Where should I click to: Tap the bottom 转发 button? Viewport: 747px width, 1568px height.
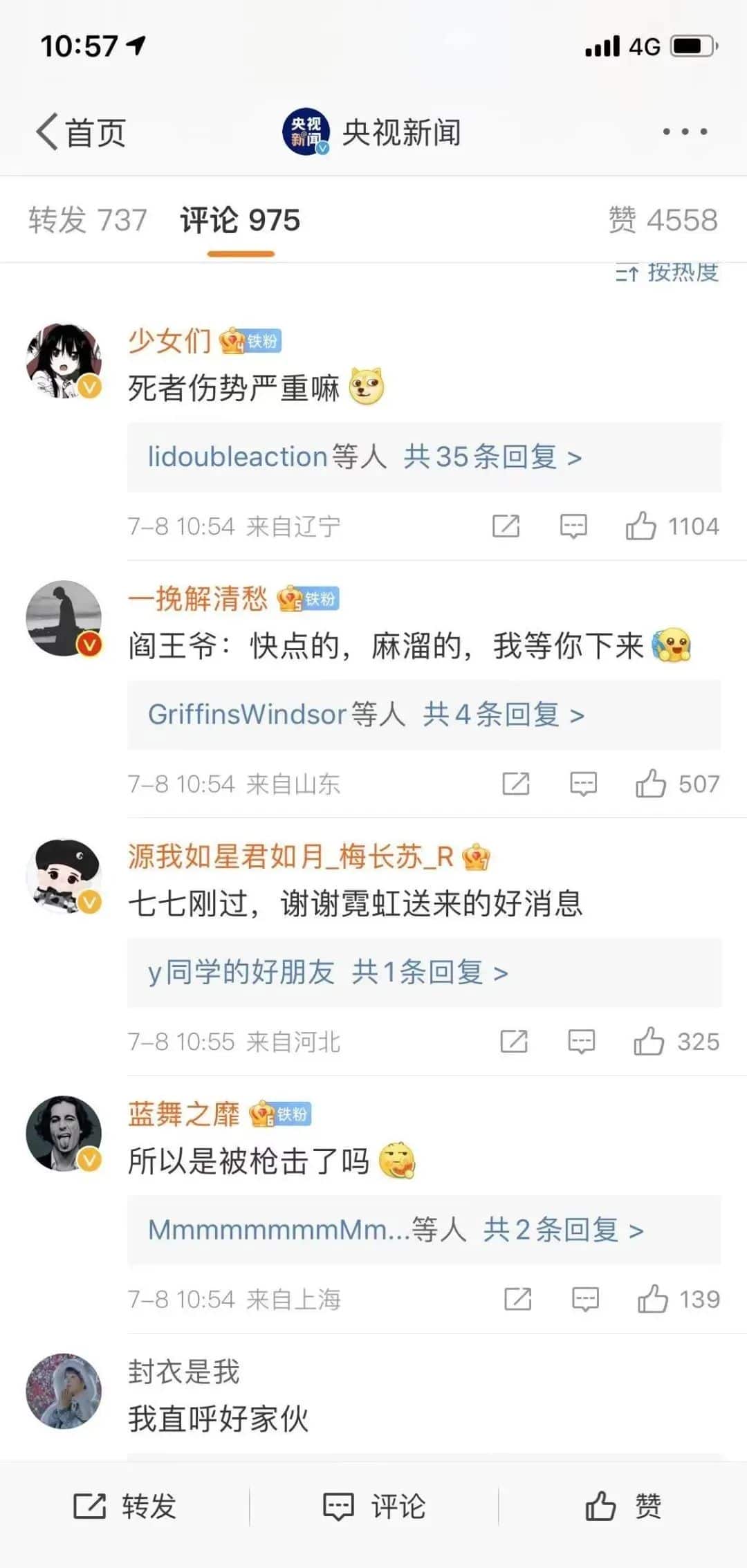[x=125, y=1506]
